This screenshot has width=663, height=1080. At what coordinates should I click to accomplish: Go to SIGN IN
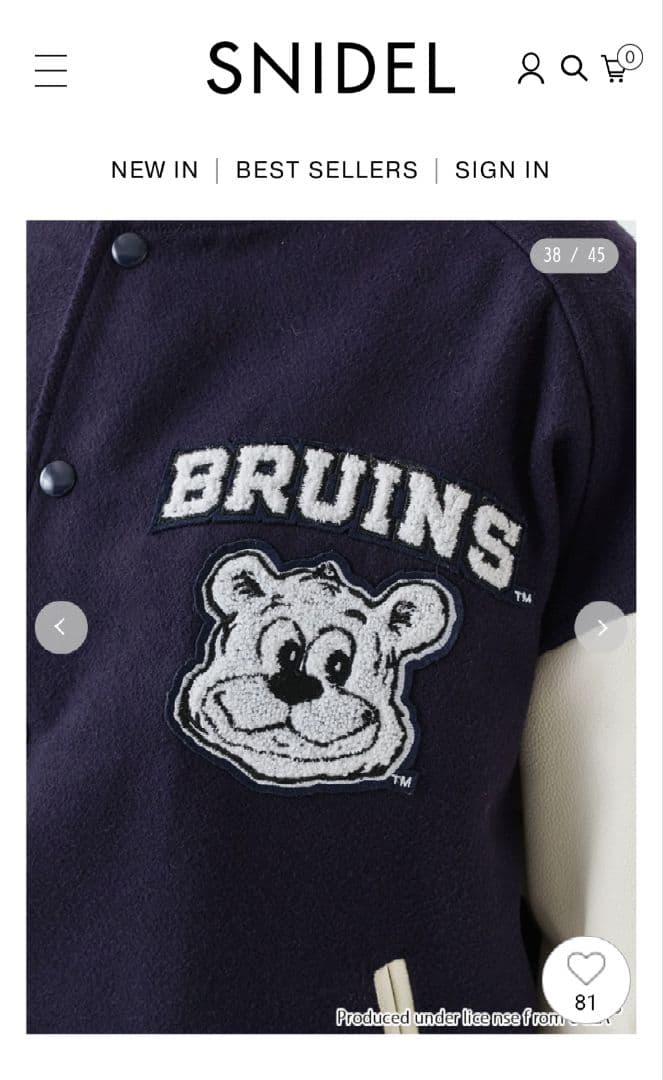[502, 170]
